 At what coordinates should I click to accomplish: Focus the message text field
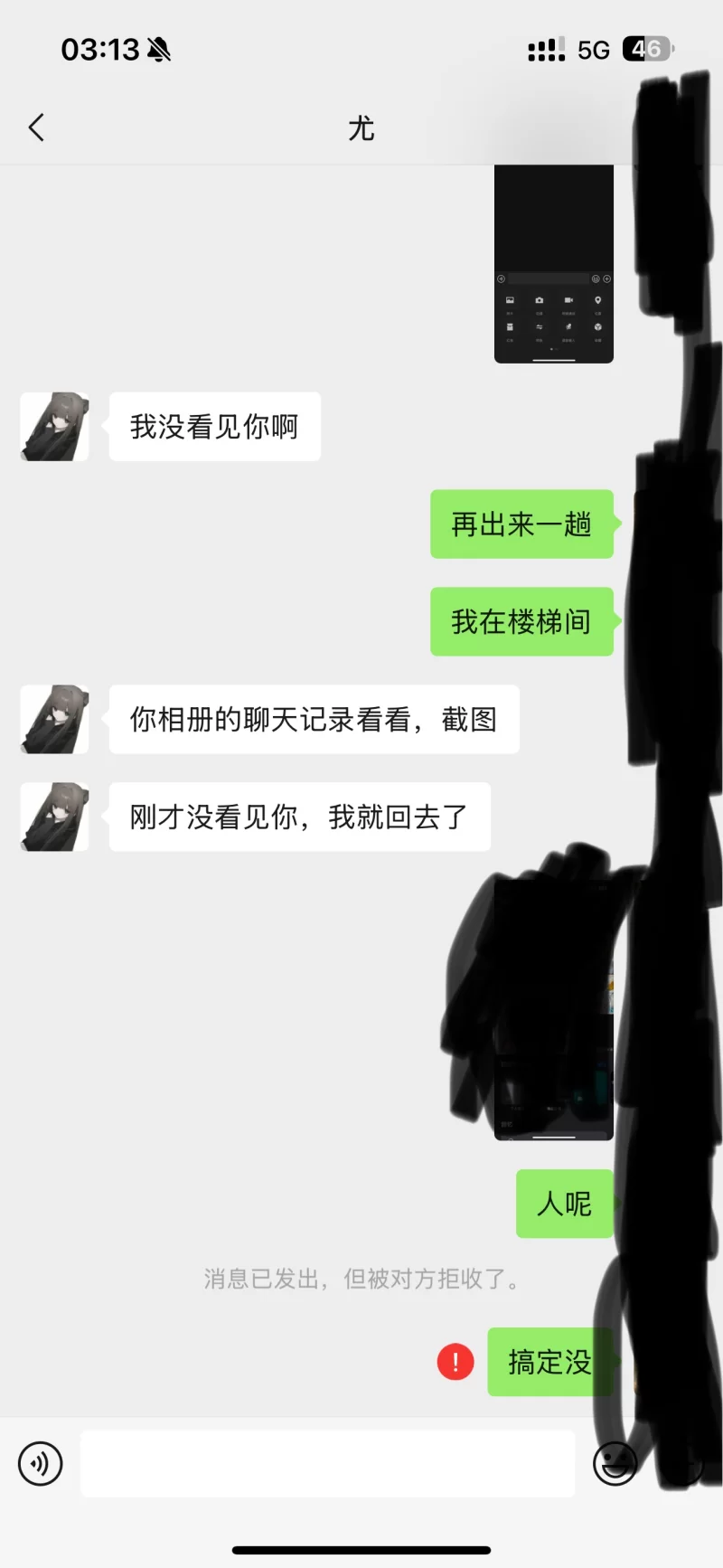pyautogui.click(x=327, y=1463)
